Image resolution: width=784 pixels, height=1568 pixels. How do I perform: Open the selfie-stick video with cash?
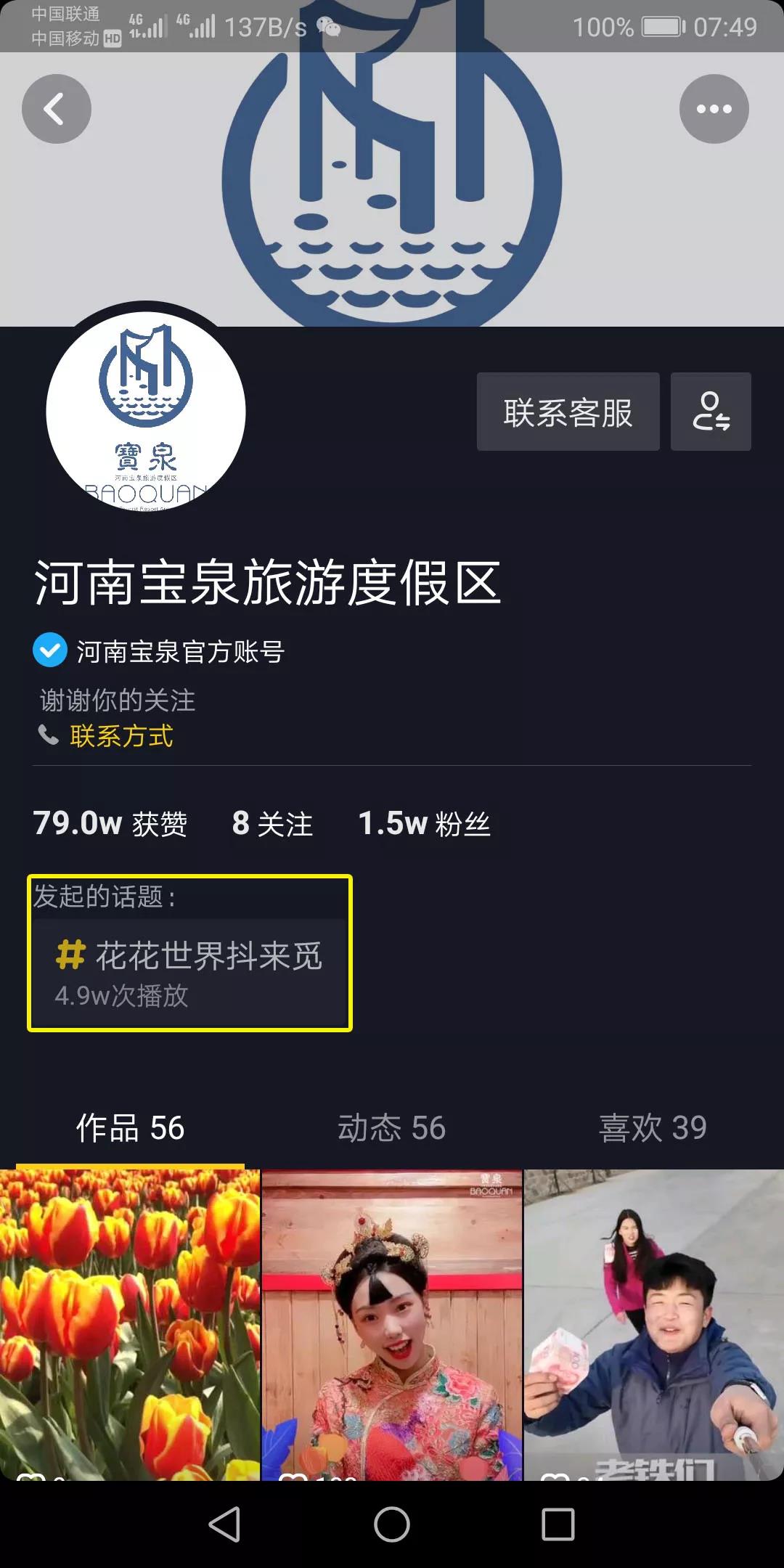(x=653, y=1325)
